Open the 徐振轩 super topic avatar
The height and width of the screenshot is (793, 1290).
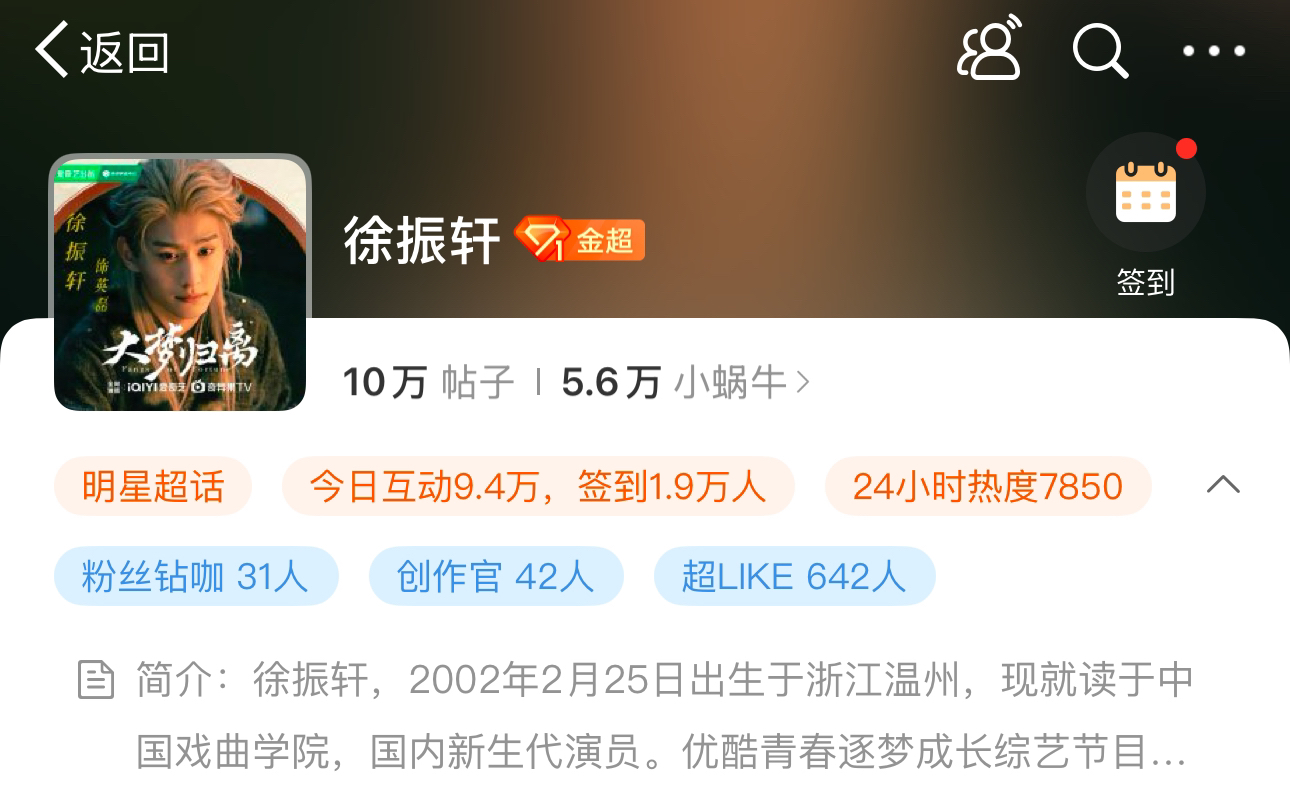click(x=180, y=283)
